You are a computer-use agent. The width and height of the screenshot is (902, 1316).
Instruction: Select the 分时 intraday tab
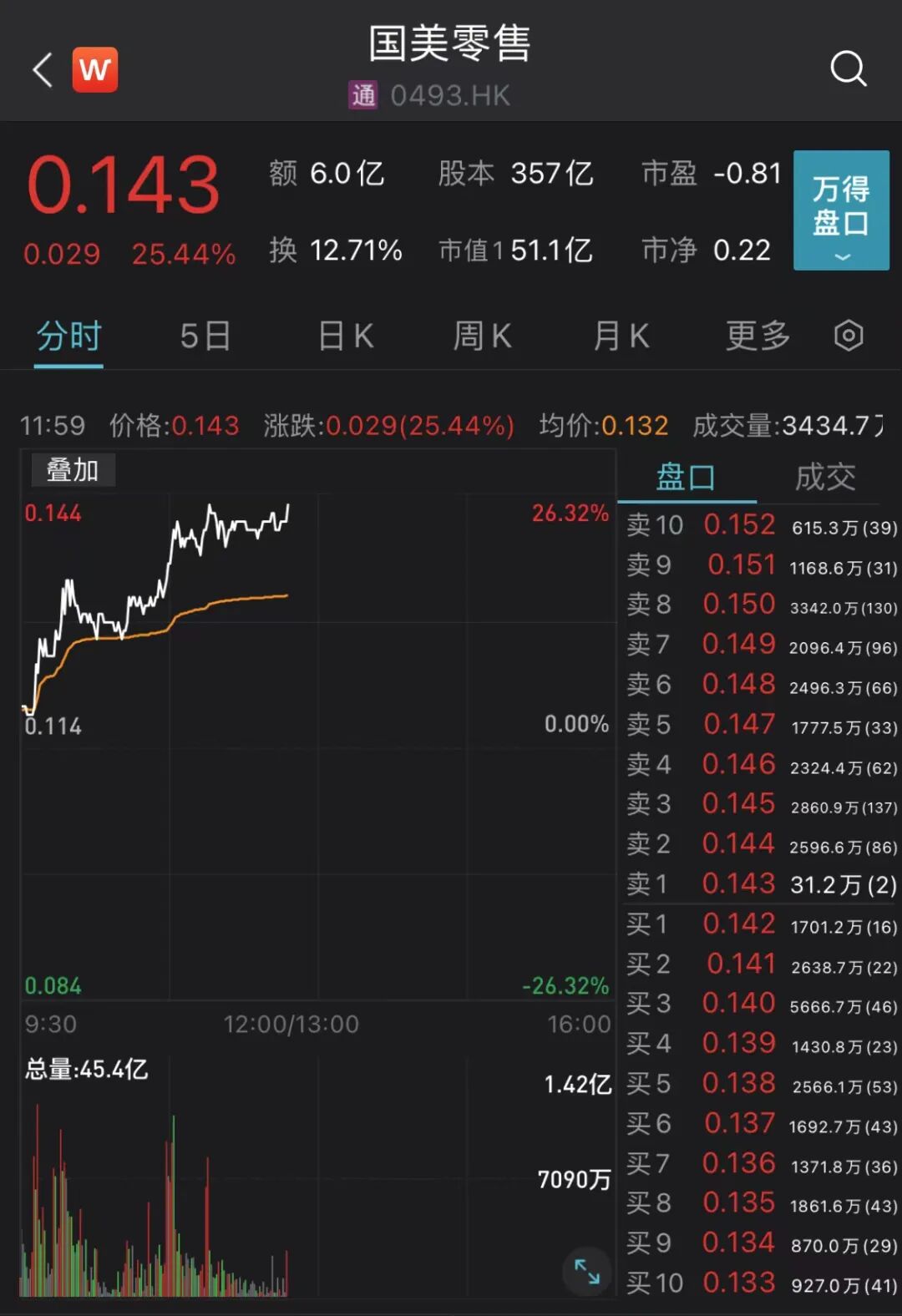[68, 336]
